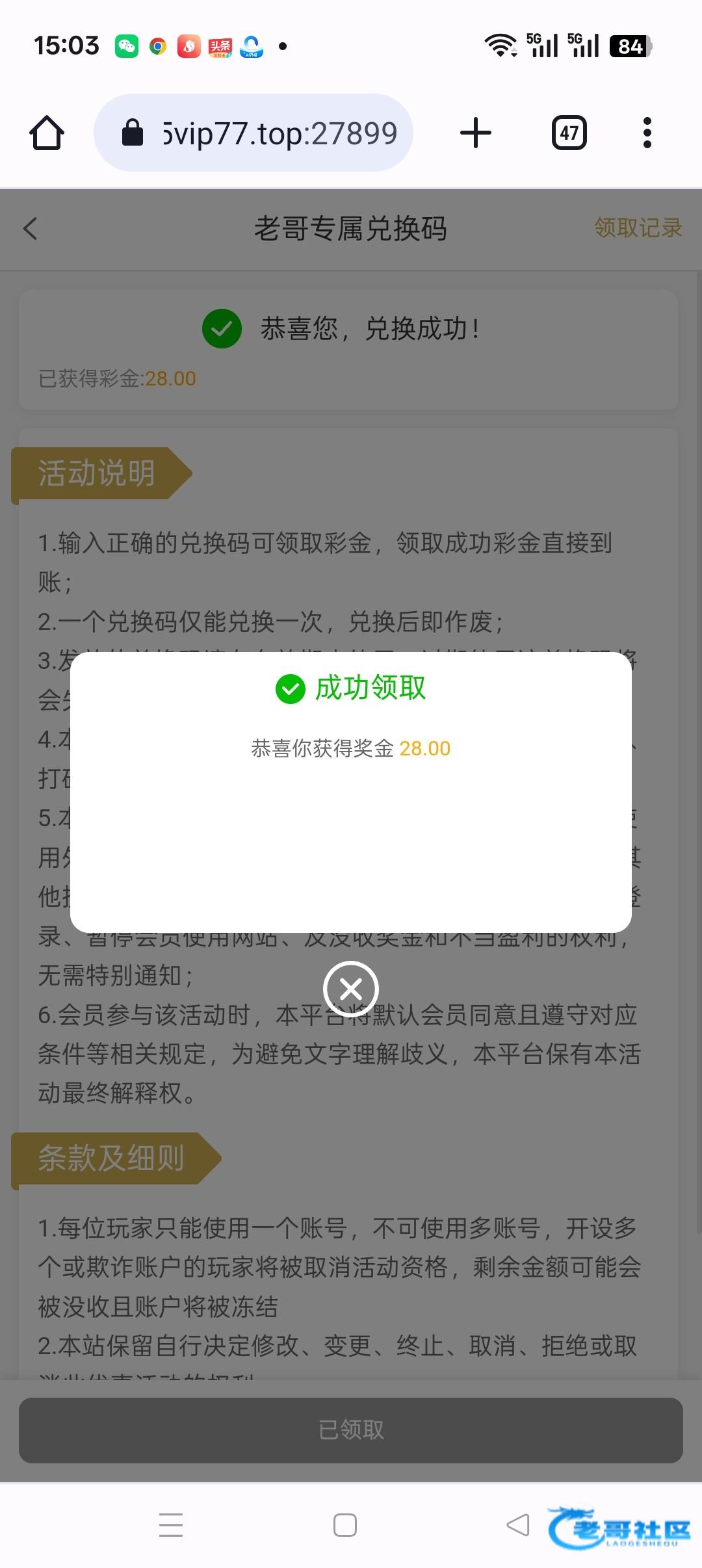Viewport: 702px width, 1568px height.
Task: Close the 成功领取 success dialog
Action: [351, 989]
